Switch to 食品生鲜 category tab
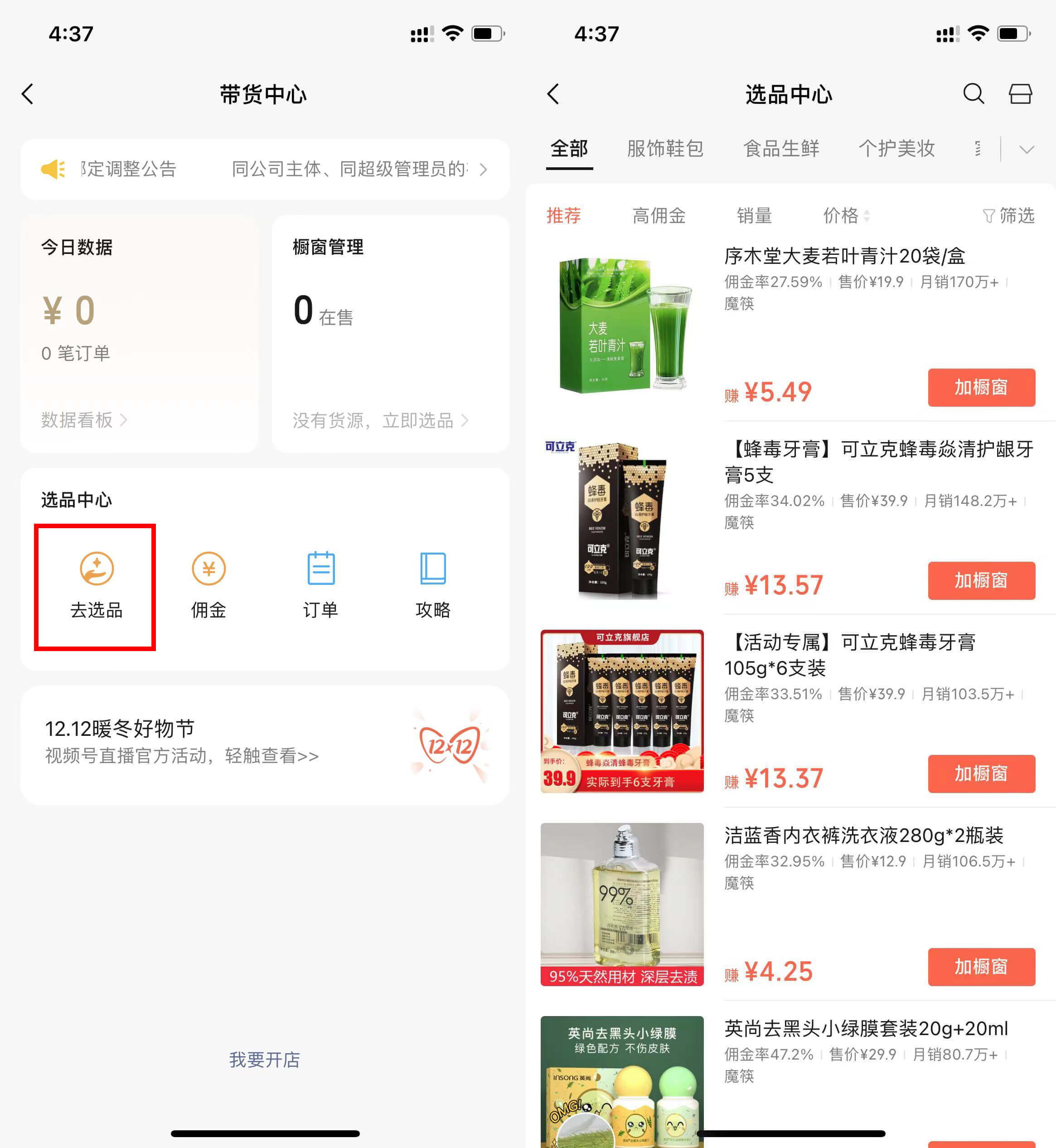The height and width of the screenshot is (1148, 1056). (780, 149)
